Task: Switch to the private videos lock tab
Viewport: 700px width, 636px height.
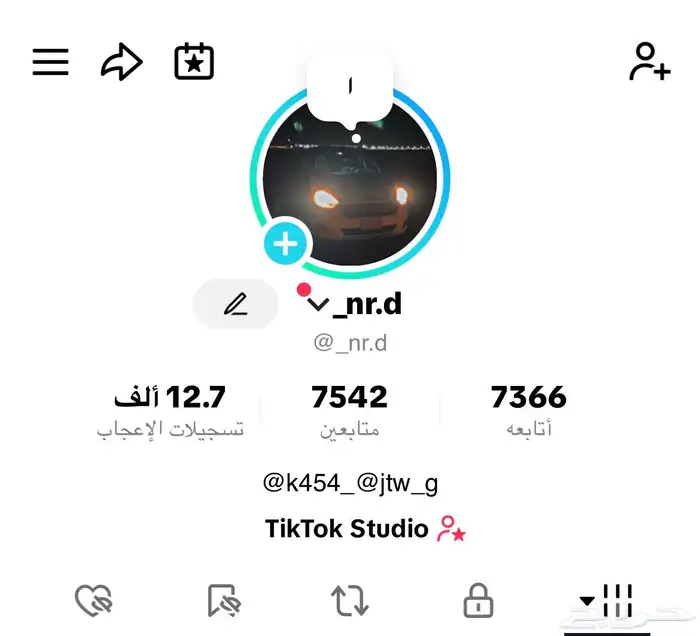Action: coord(478,602)
